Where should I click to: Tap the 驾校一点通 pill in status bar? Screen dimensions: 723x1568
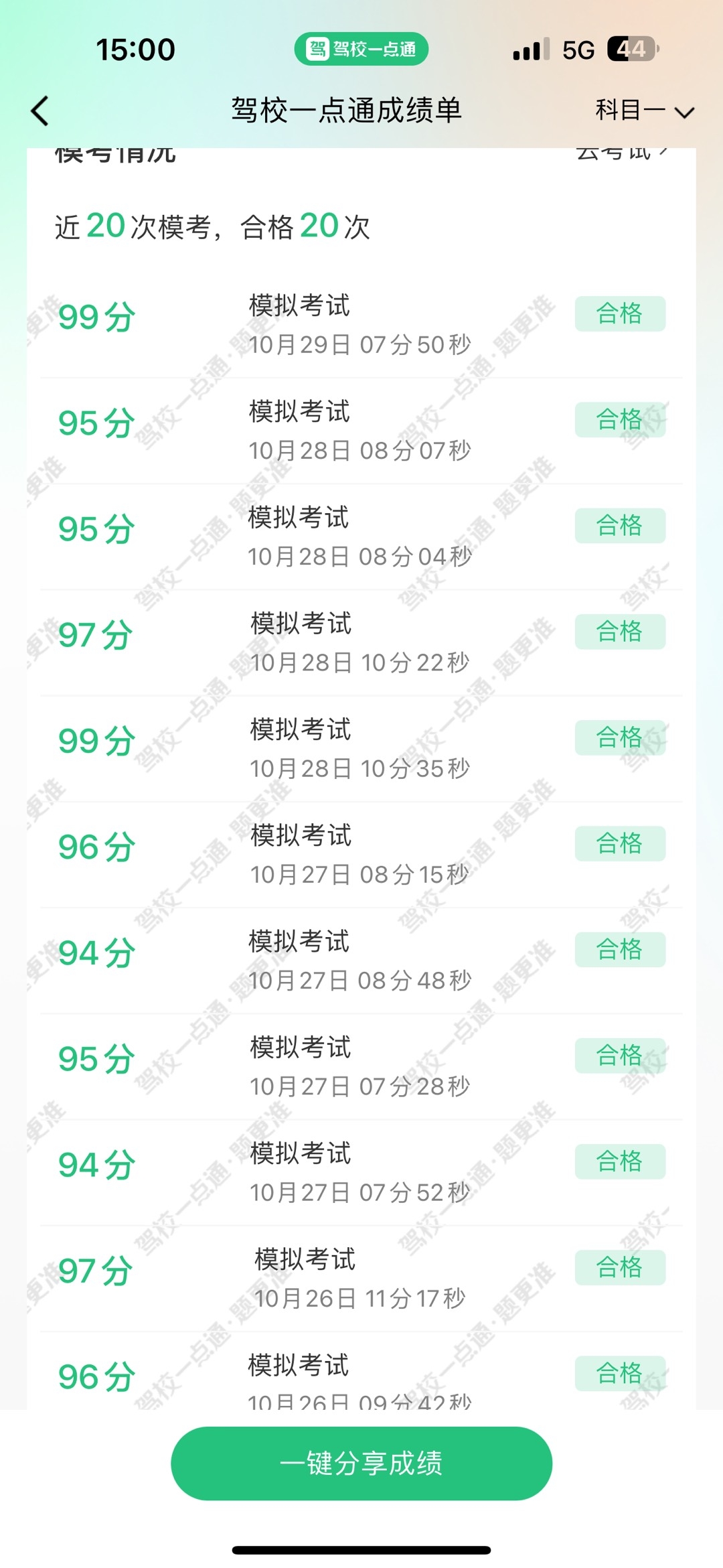pos(361,49)
